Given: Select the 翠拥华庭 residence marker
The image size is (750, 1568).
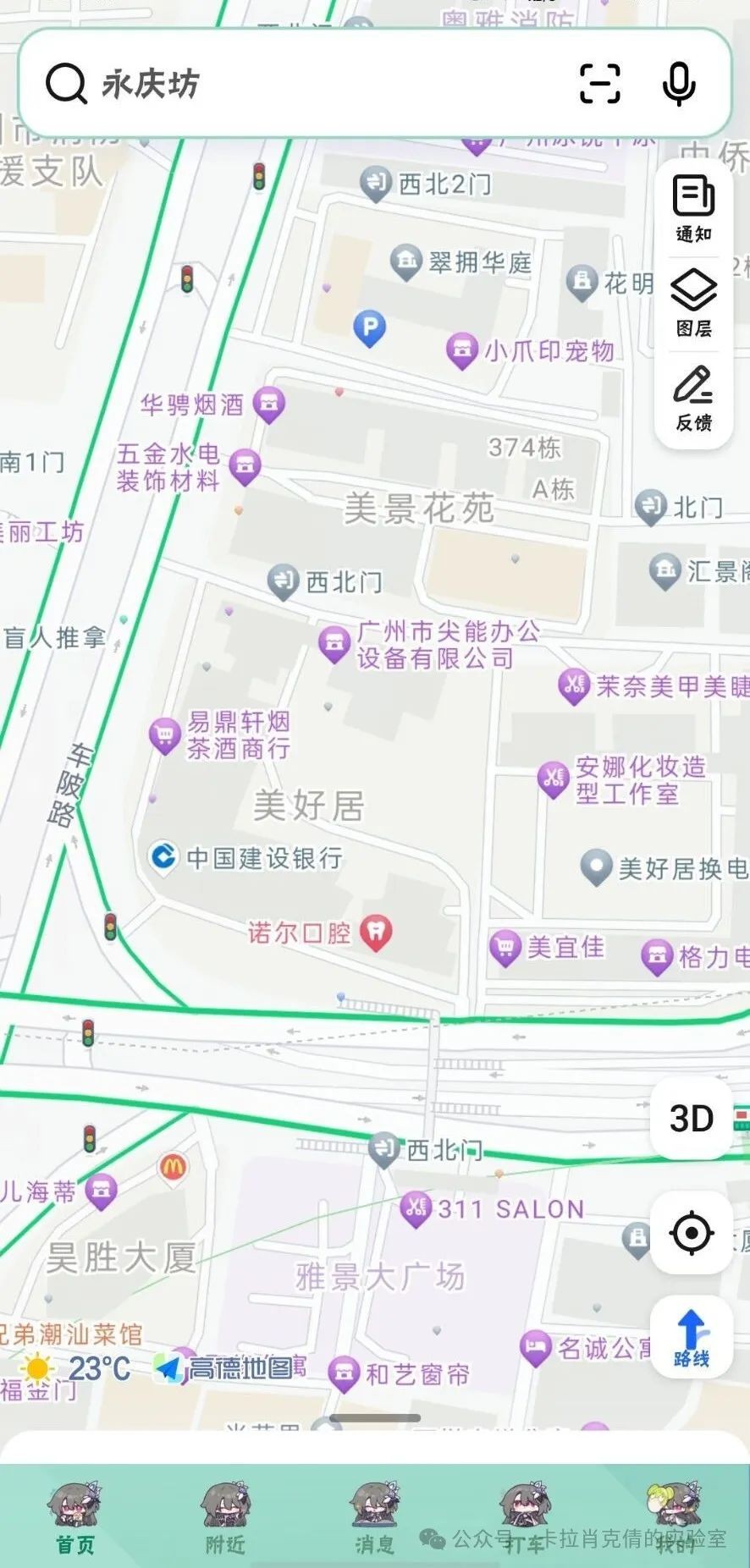Looking at the screenshot, I should [406, 262].
